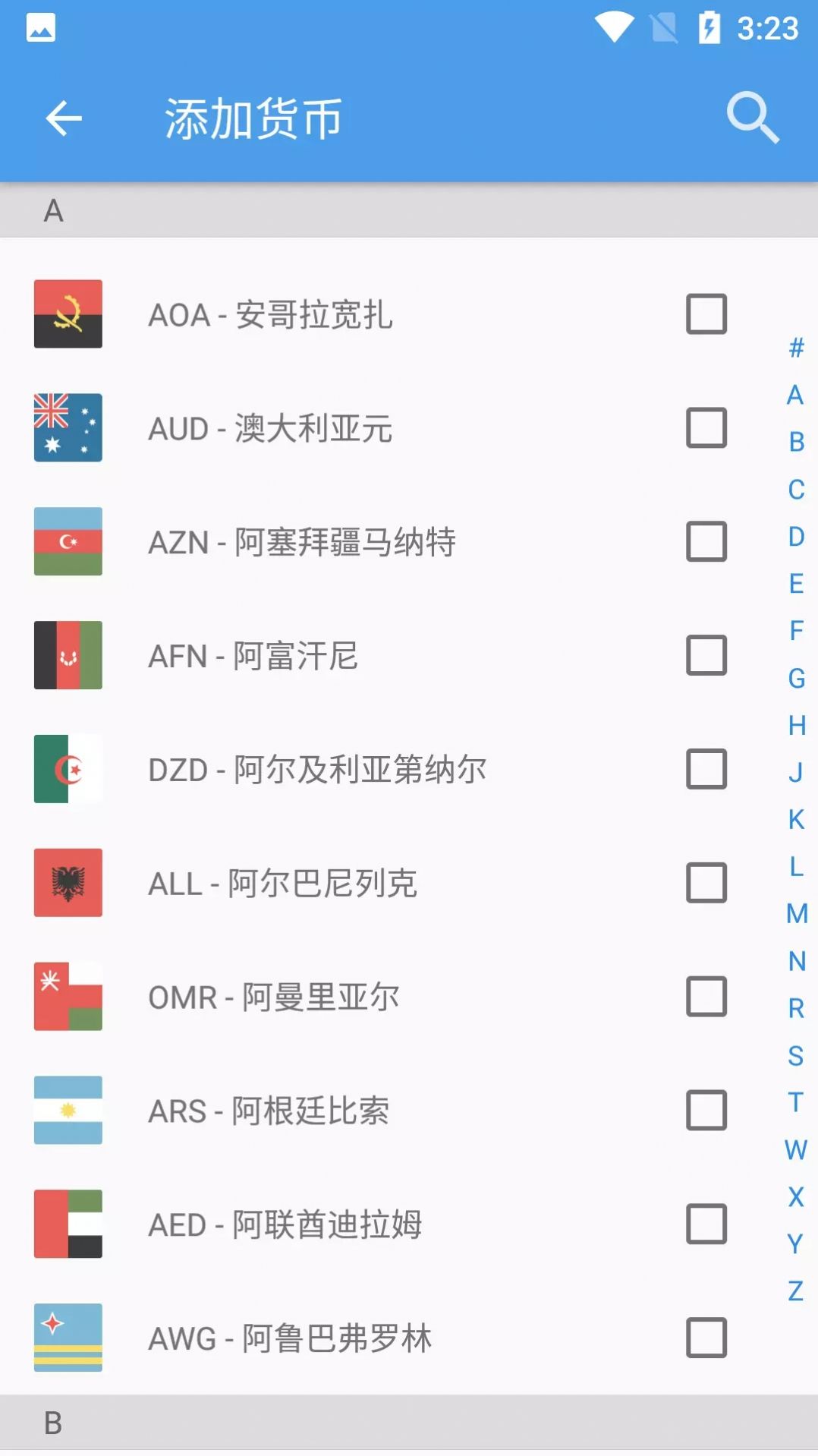Image resolution: width=818 pixels, height=1456 pixels.
Task: Tap the Azerbaijan flag icon for AZN
Action: coord(68,541)
